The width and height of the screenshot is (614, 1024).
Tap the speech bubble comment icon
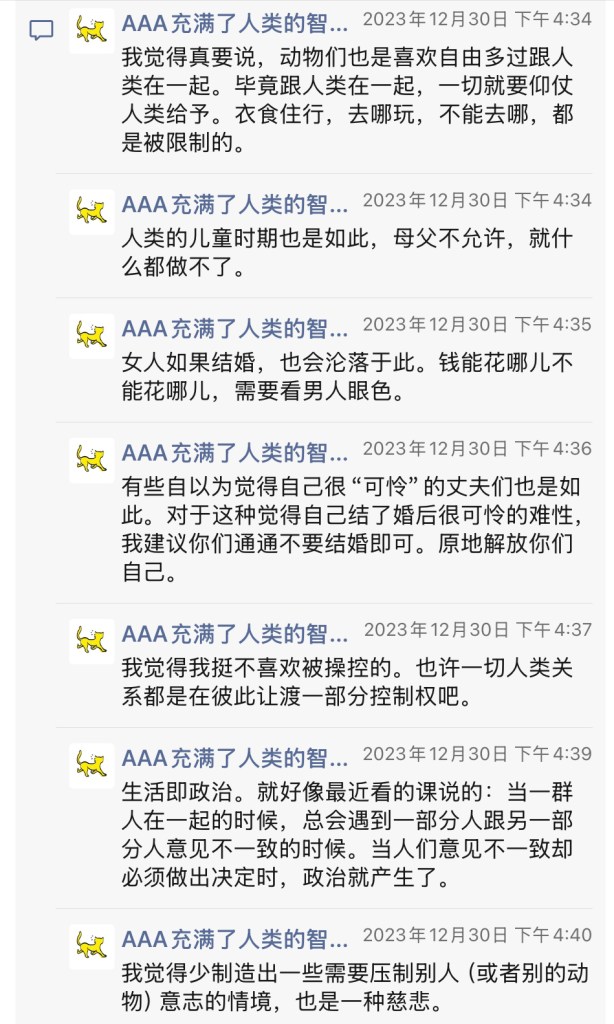coord(40,30)
